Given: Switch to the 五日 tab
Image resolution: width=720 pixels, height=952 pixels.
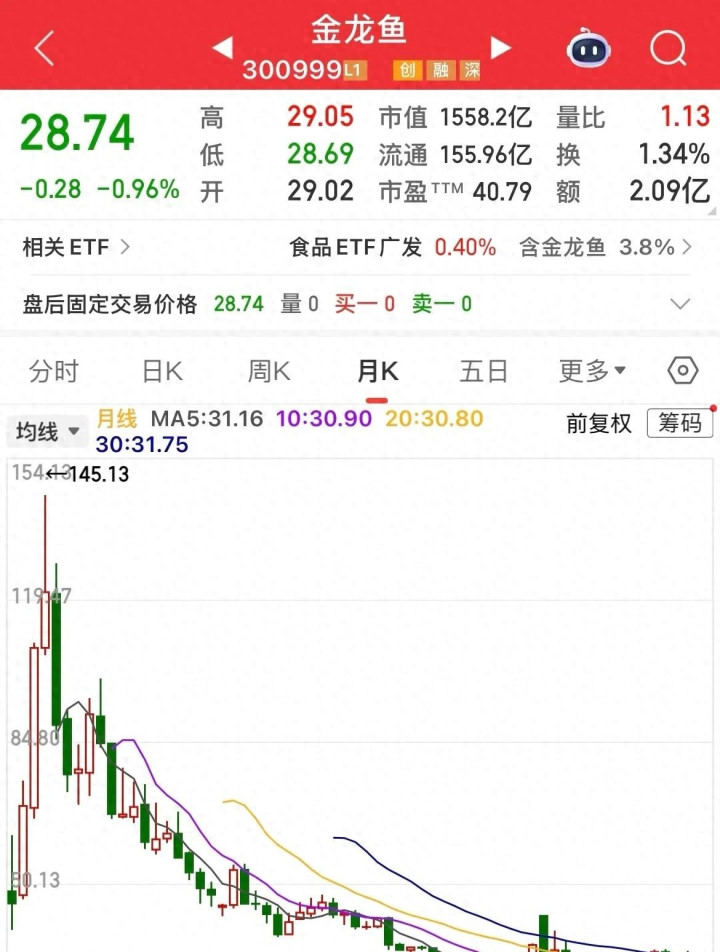Looking at the screenshot, I should coord(484,372).
